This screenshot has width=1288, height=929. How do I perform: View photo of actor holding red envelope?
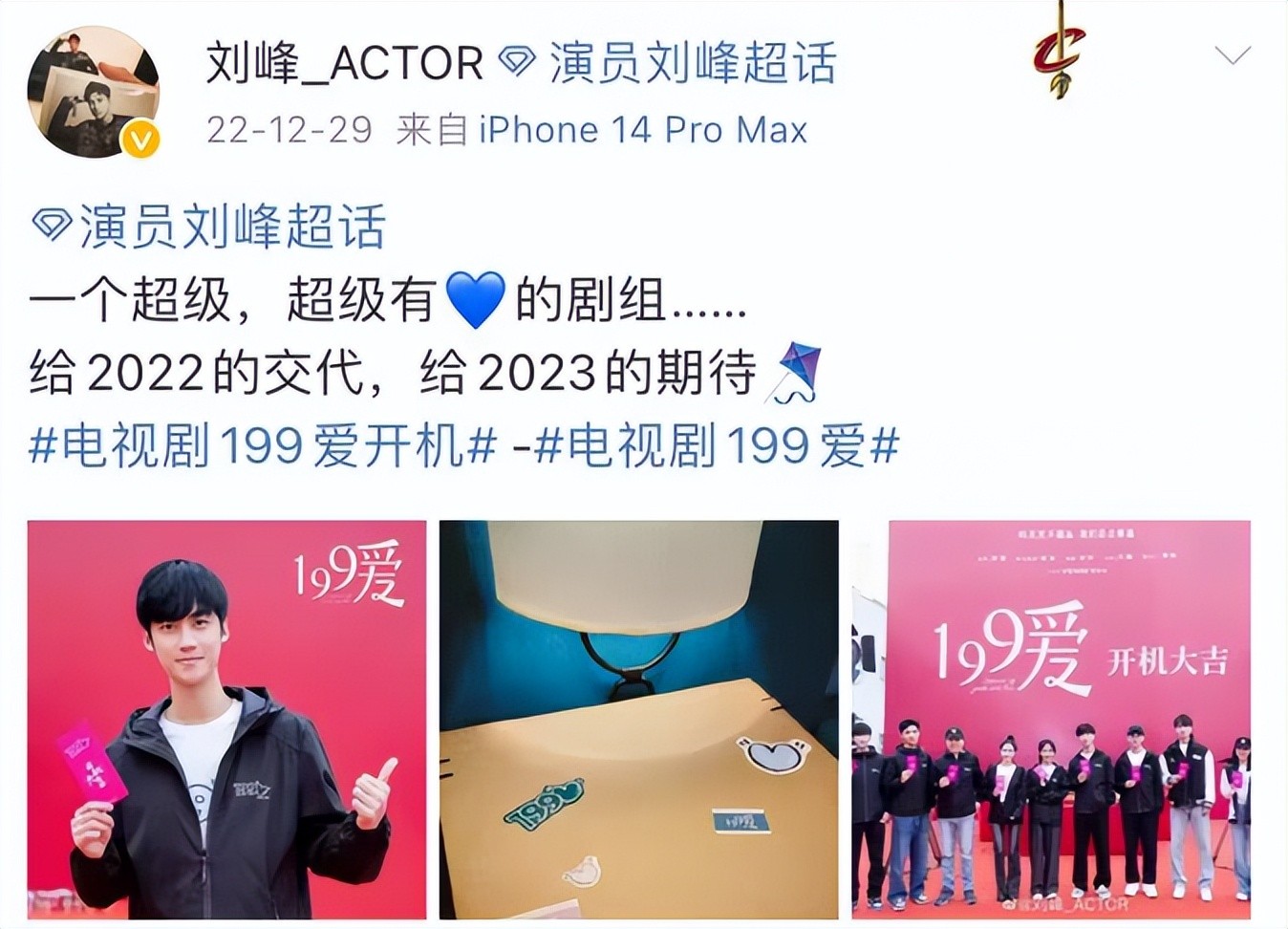[x=226, y=720]
